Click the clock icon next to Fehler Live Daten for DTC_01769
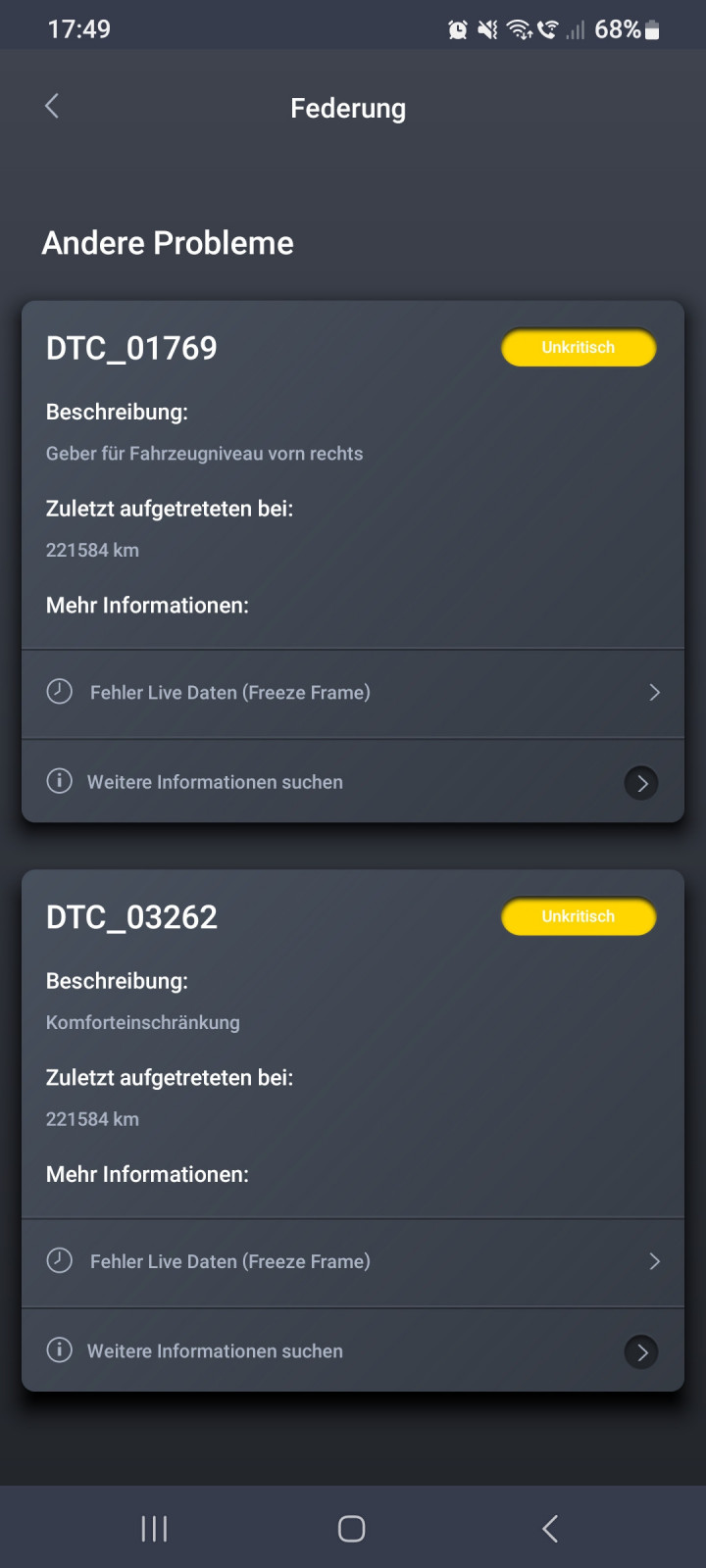 pyautogui.click(x=59, y=691)
